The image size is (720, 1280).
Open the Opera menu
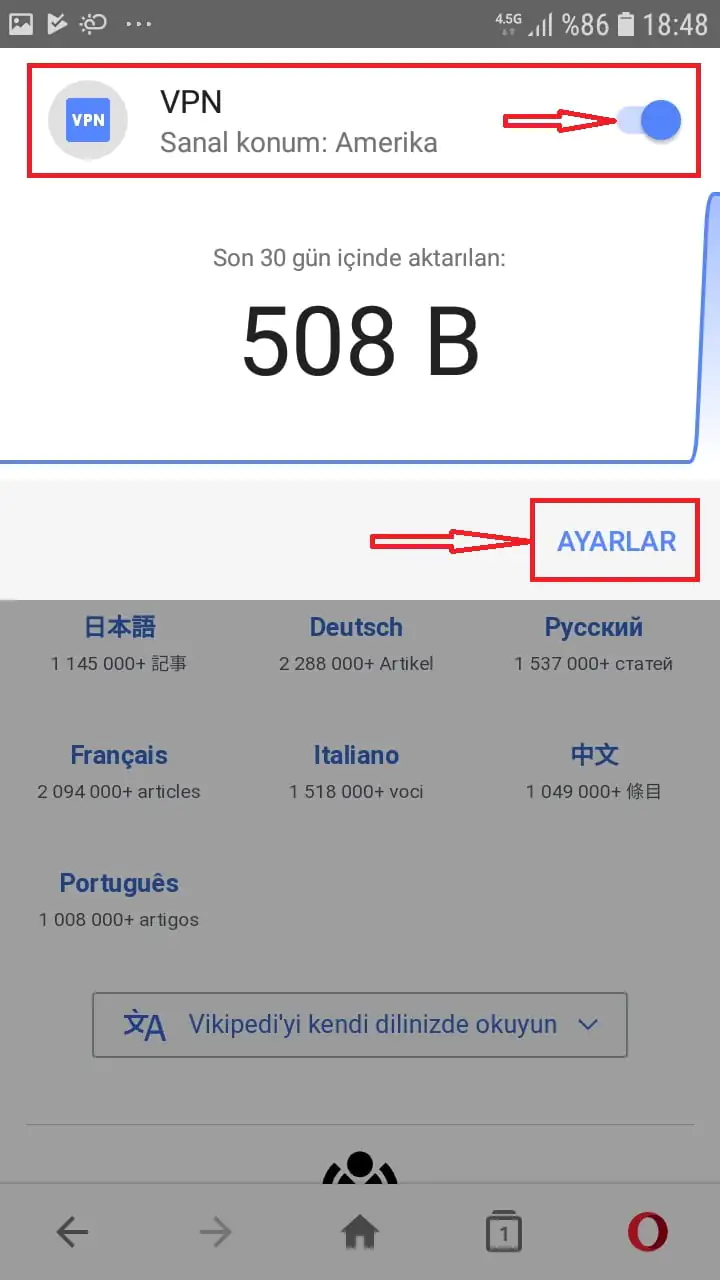(x=647, y=1233)
